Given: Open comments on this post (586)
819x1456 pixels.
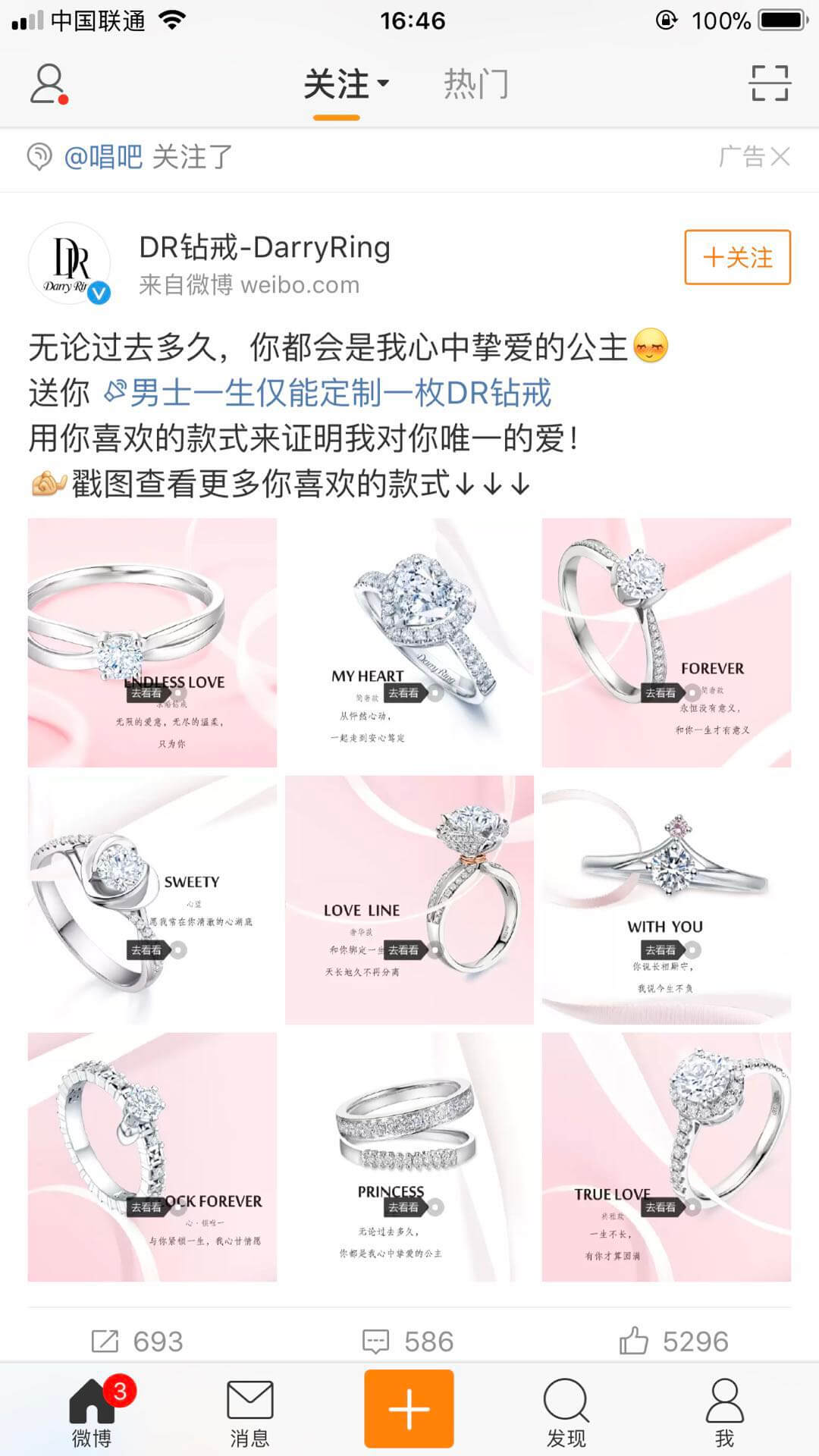Looking at the screenshot, I should click(x=408, y=1341).
